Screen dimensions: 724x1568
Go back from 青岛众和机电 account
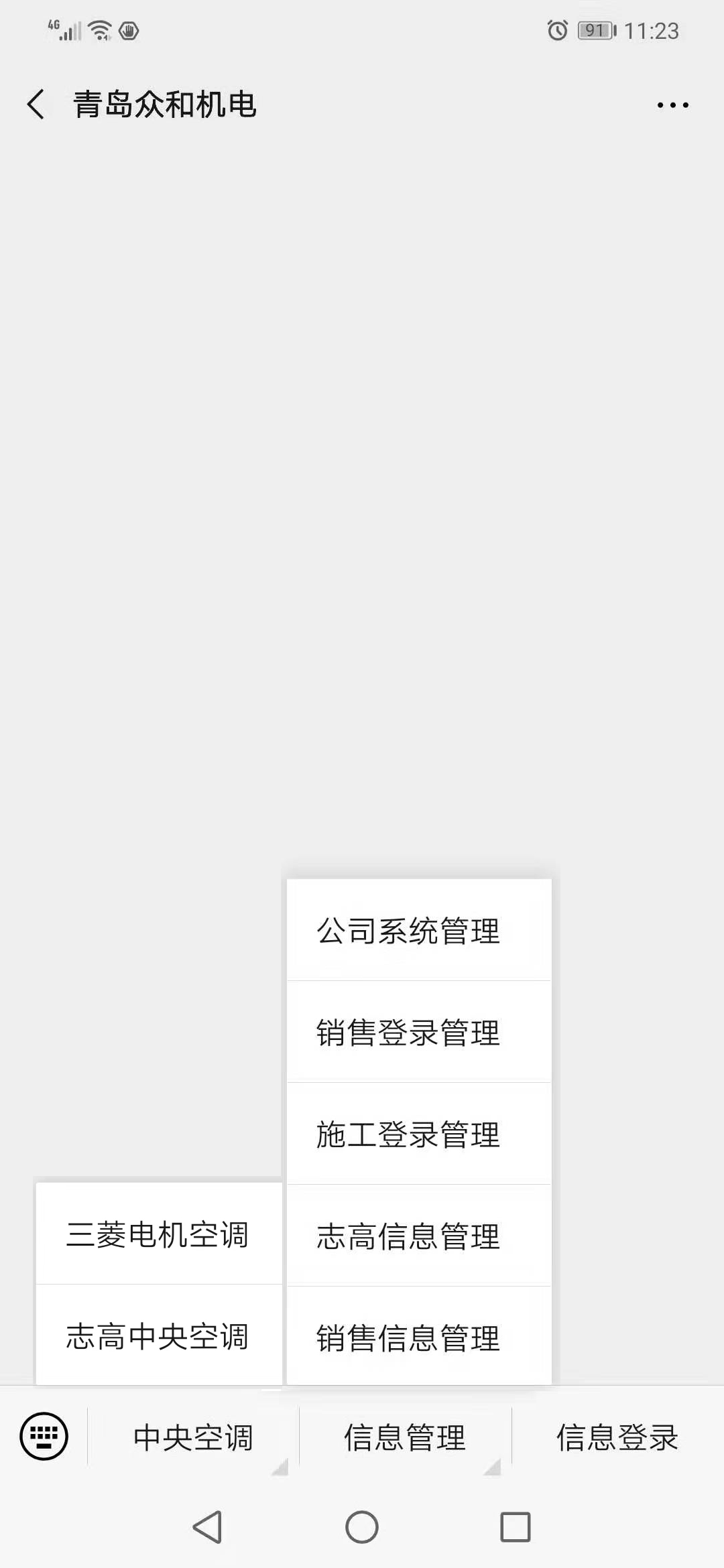tap(36, 105)
